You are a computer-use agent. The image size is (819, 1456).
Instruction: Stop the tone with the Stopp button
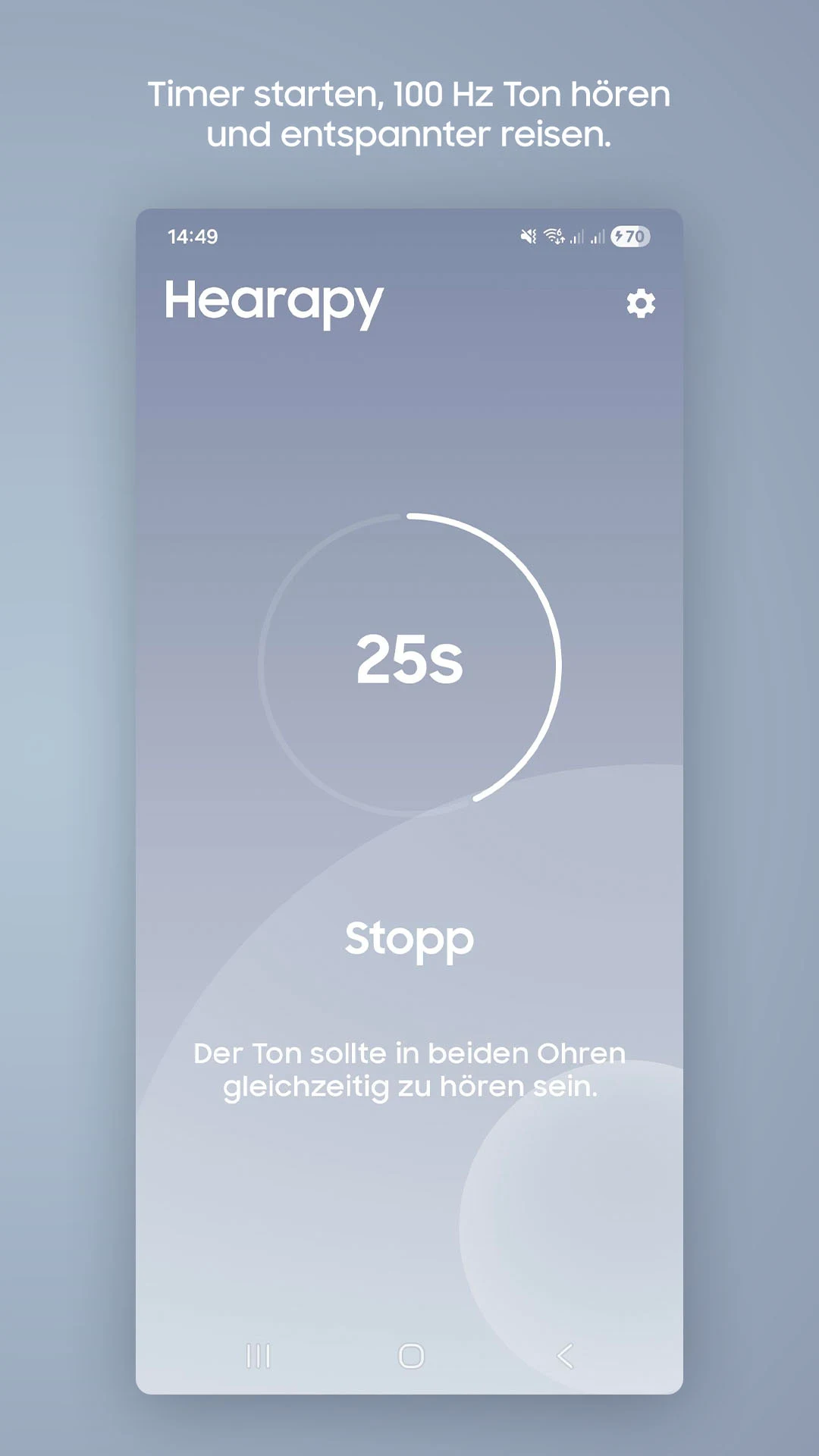tap(409, 939)
